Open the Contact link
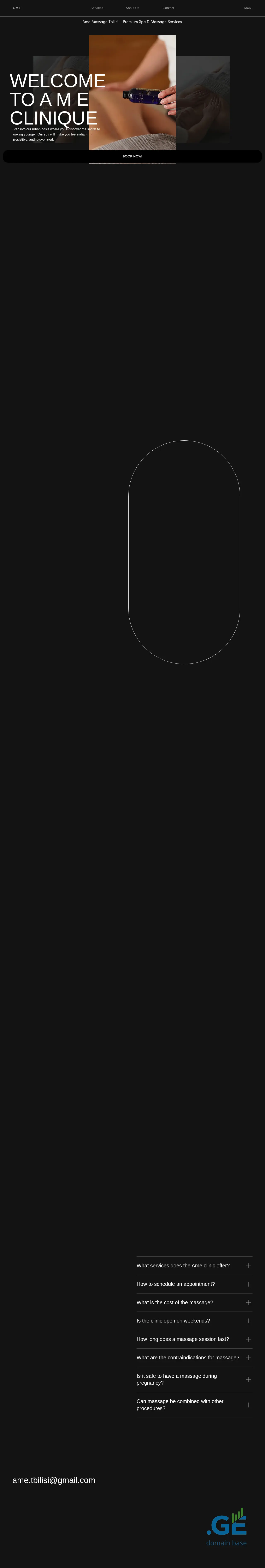This screenshot has width=265, height=1568. click(168, 8)
